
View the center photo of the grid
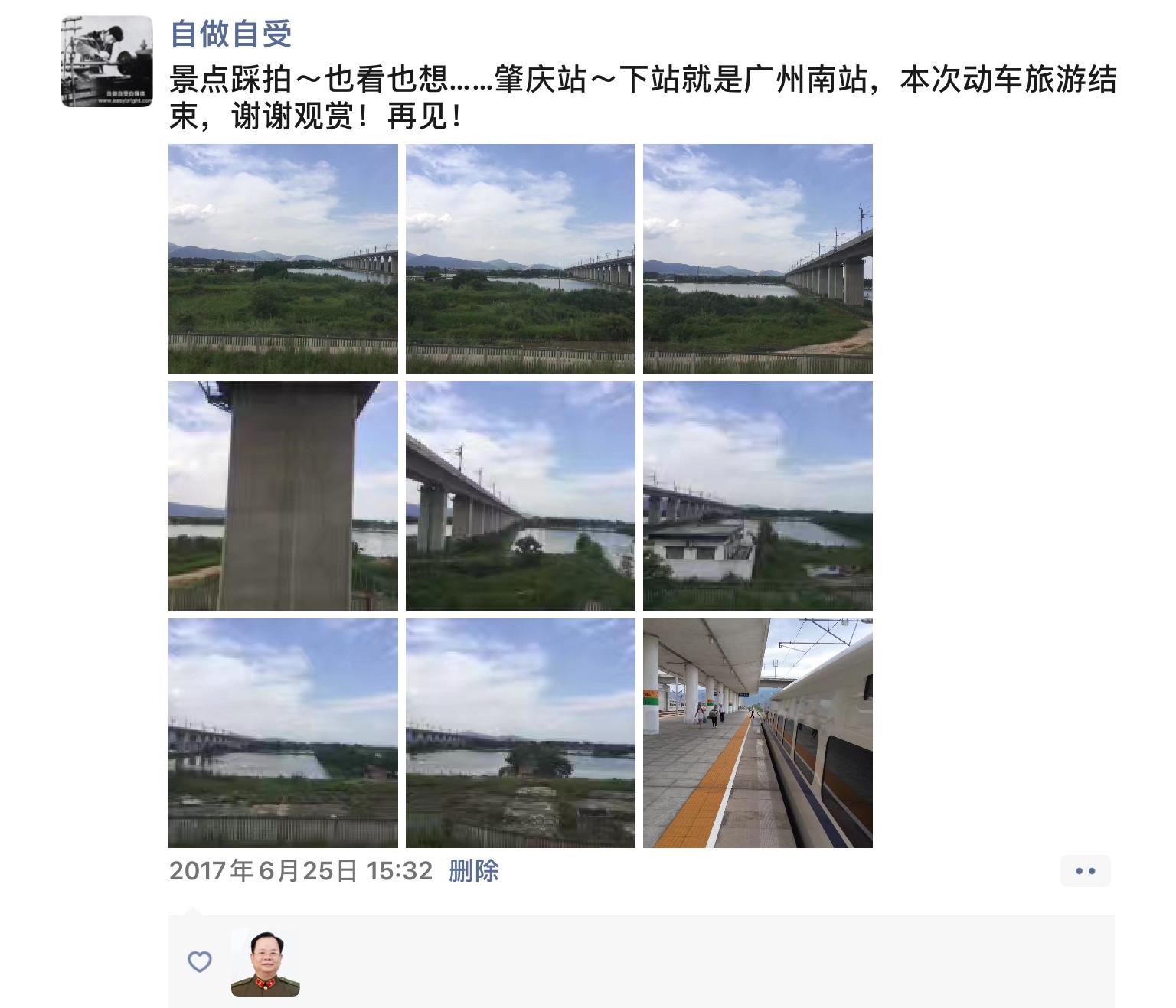click(x=521, y=496)
